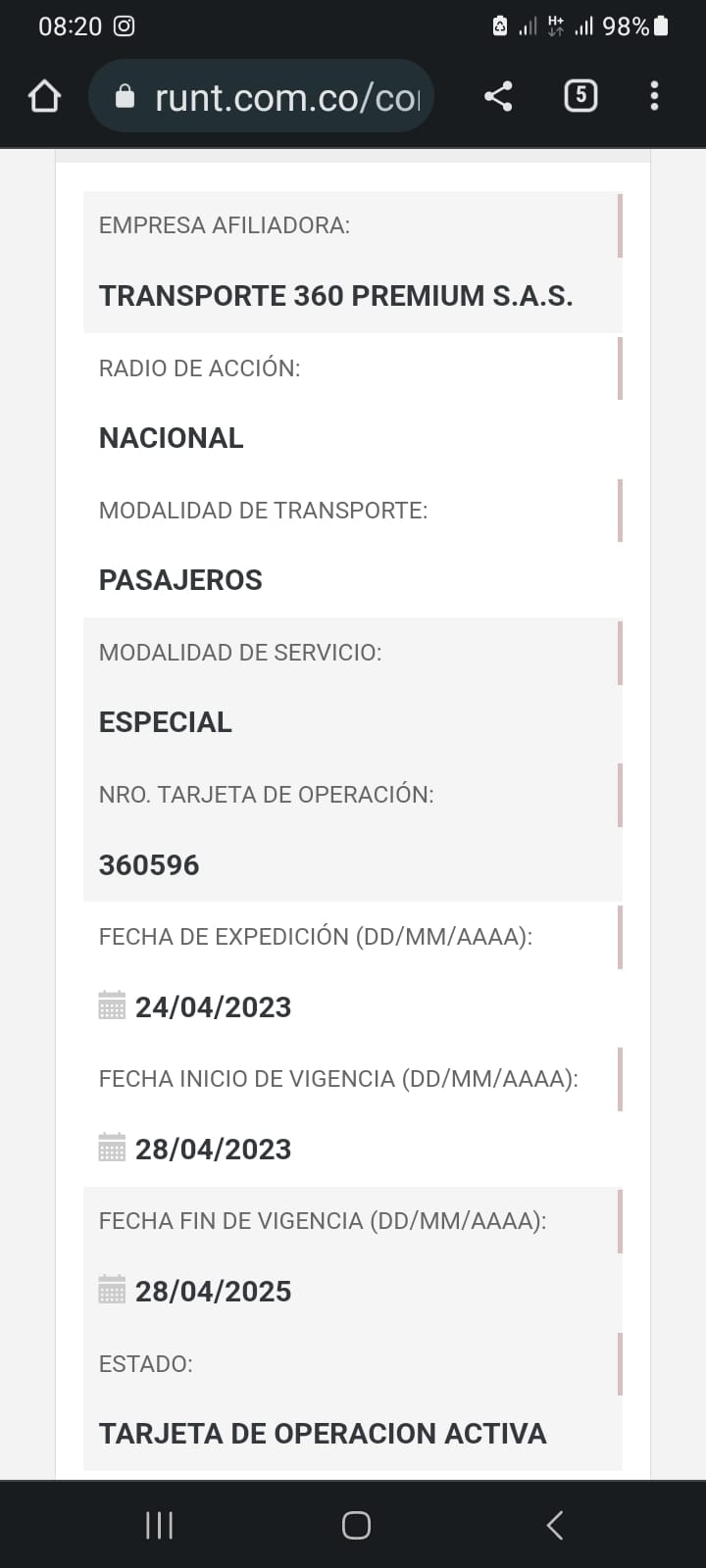Viewport: 706px width, 1568px height.
Task: Go to the browser home page
Action: point(45,96)
